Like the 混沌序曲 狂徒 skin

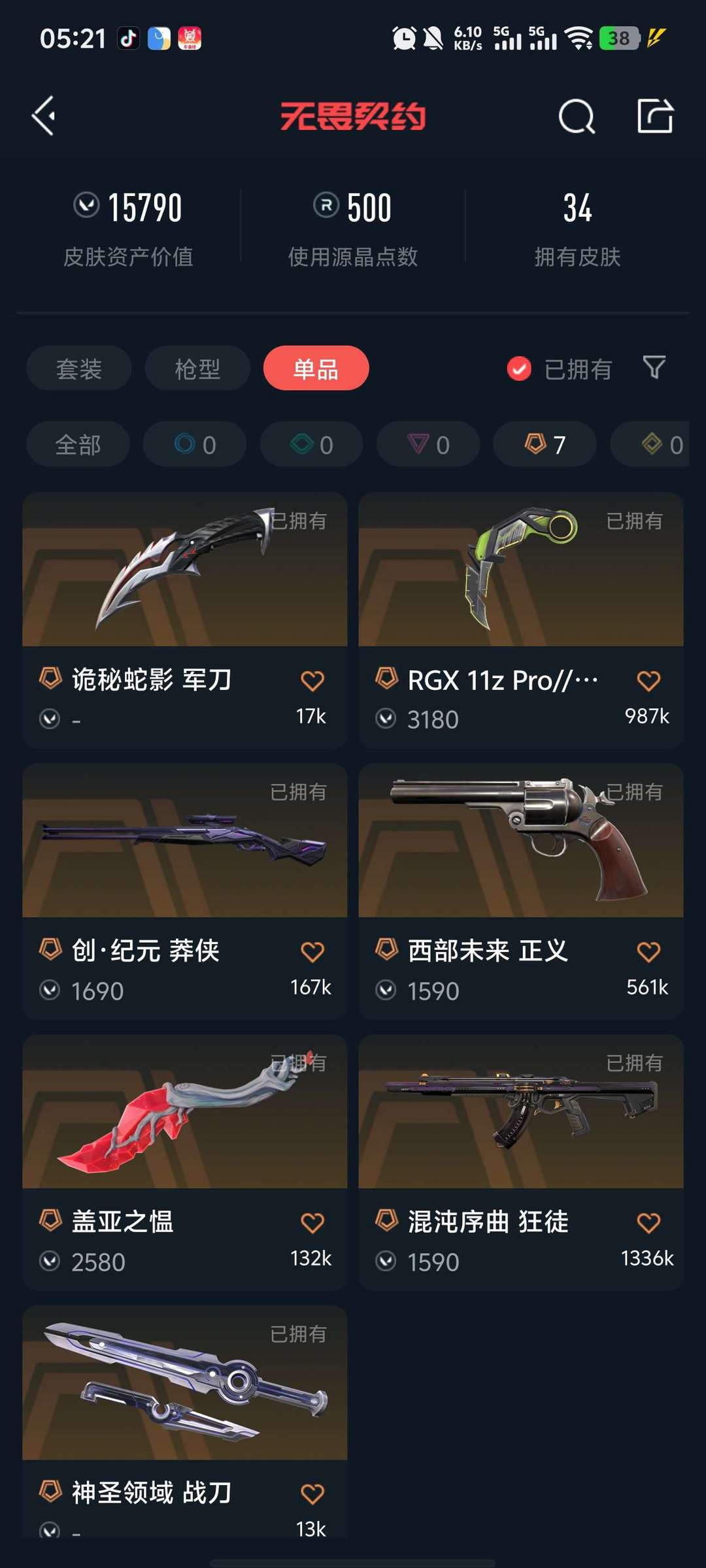pyautogui.click(x=648, y=1223)
